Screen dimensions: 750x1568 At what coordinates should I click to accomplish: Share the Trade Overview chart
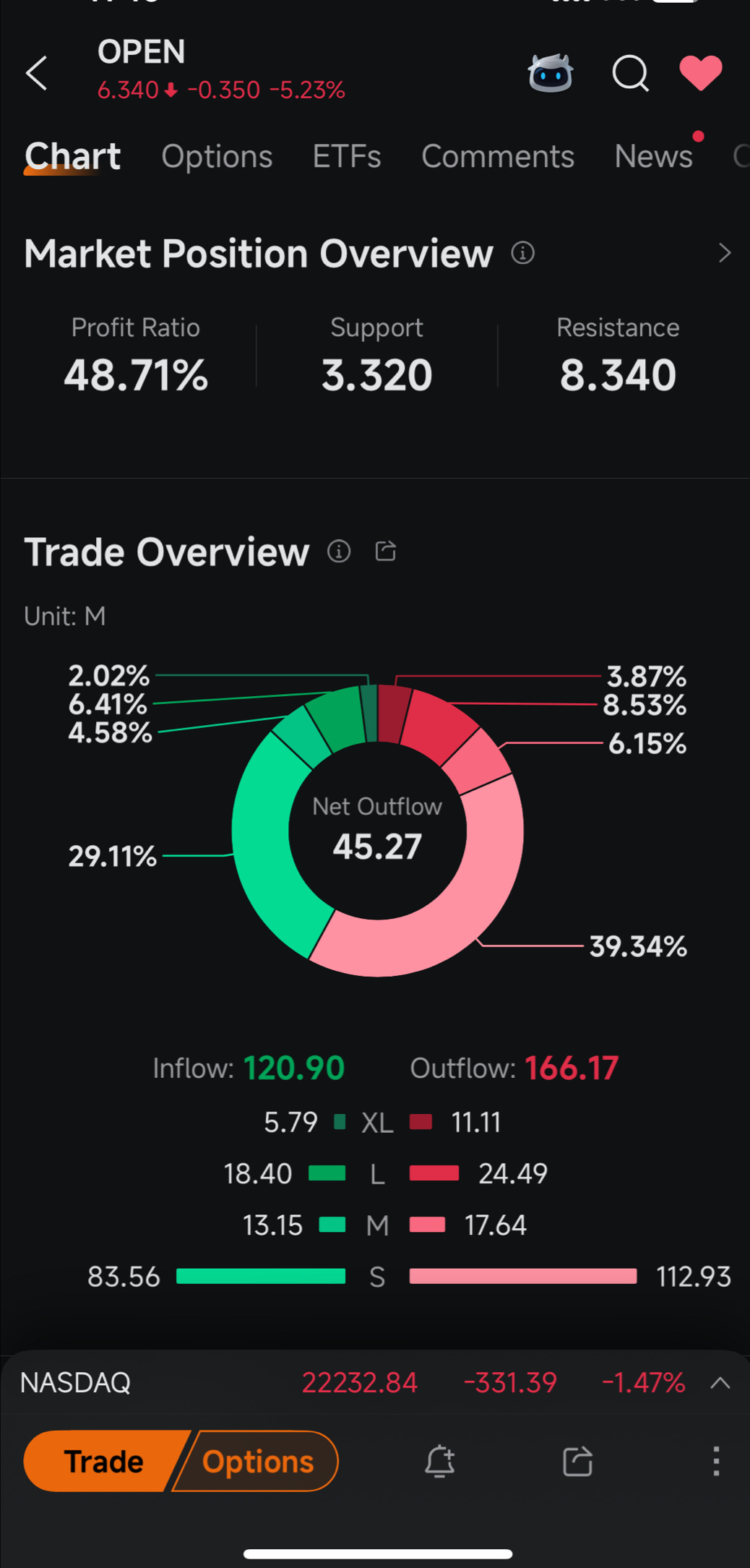pos(386,552)
